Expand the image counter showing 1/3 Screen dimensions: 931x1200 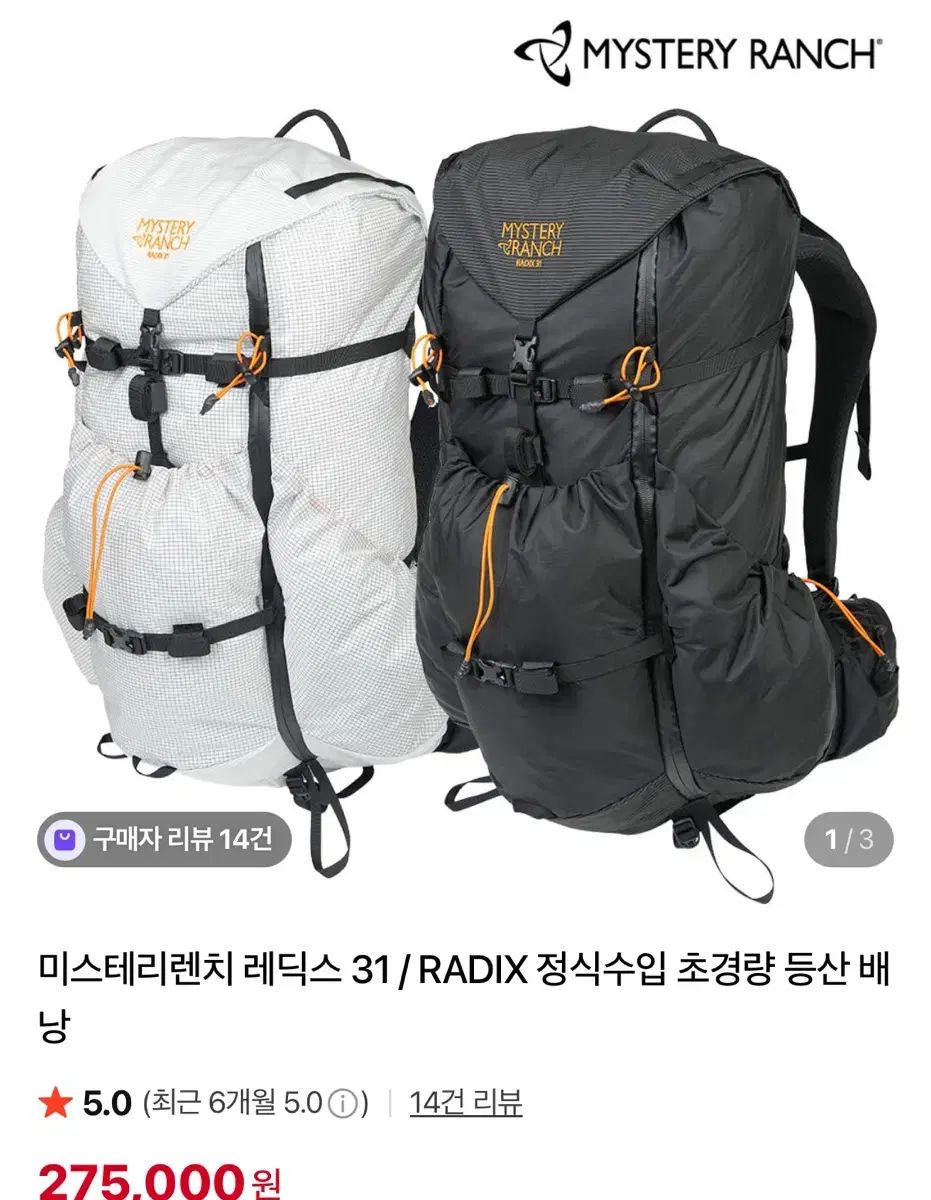point(850,838)
